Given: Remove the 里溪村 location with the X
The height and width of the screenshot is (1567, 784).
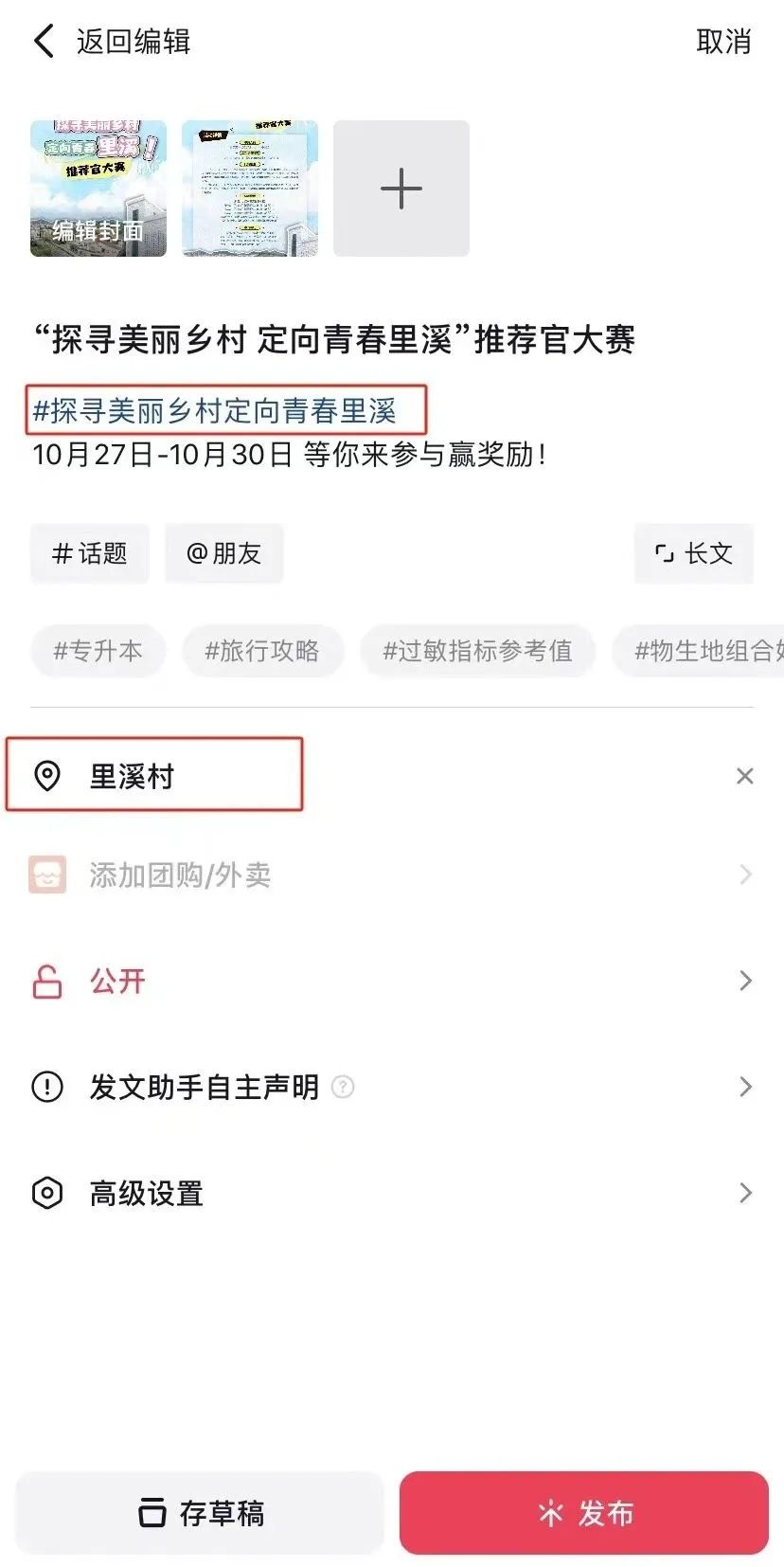Looking at the screenshot, I should 745,777.
